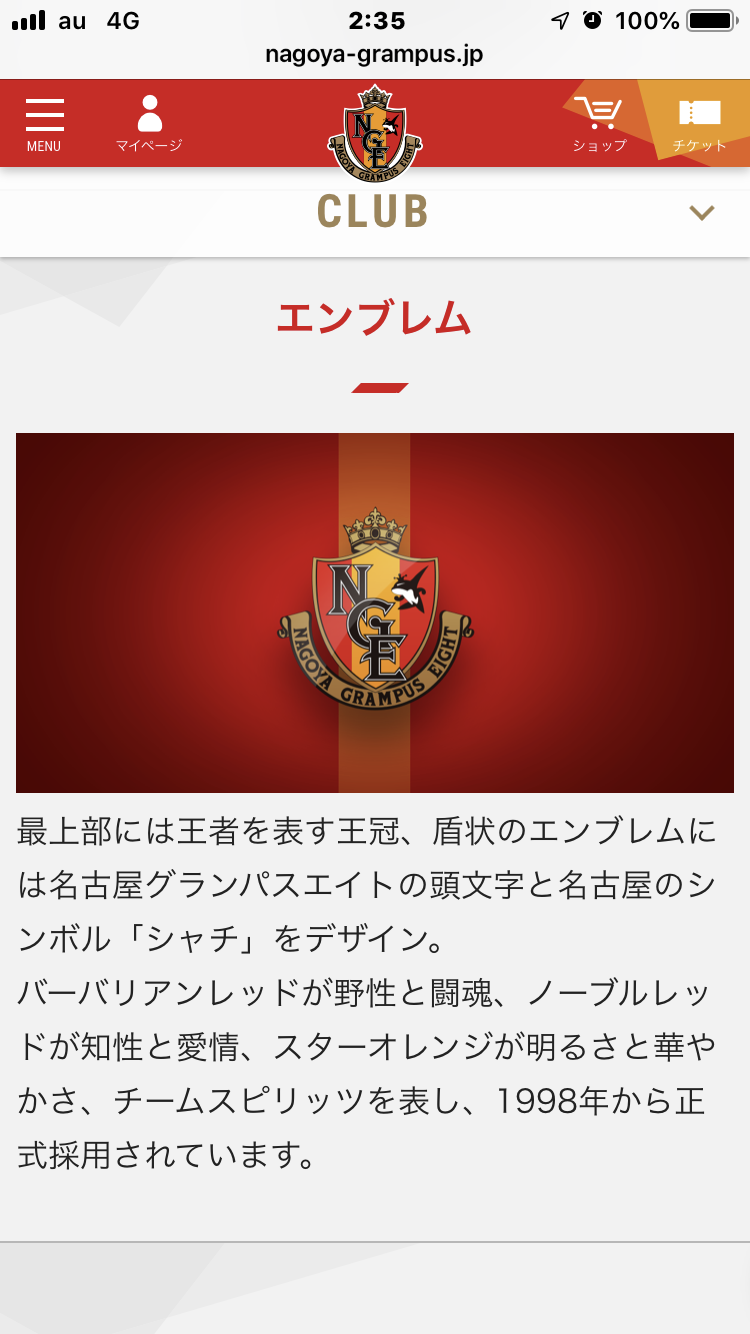
Task: Open the MENU hamburger button
Action: coord(44,124)
